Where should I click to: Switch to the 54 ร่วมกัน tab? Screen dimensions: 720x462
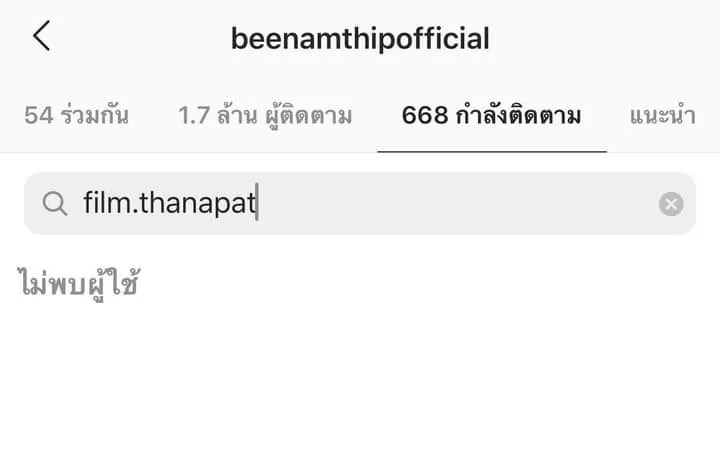tap(76, 116)
